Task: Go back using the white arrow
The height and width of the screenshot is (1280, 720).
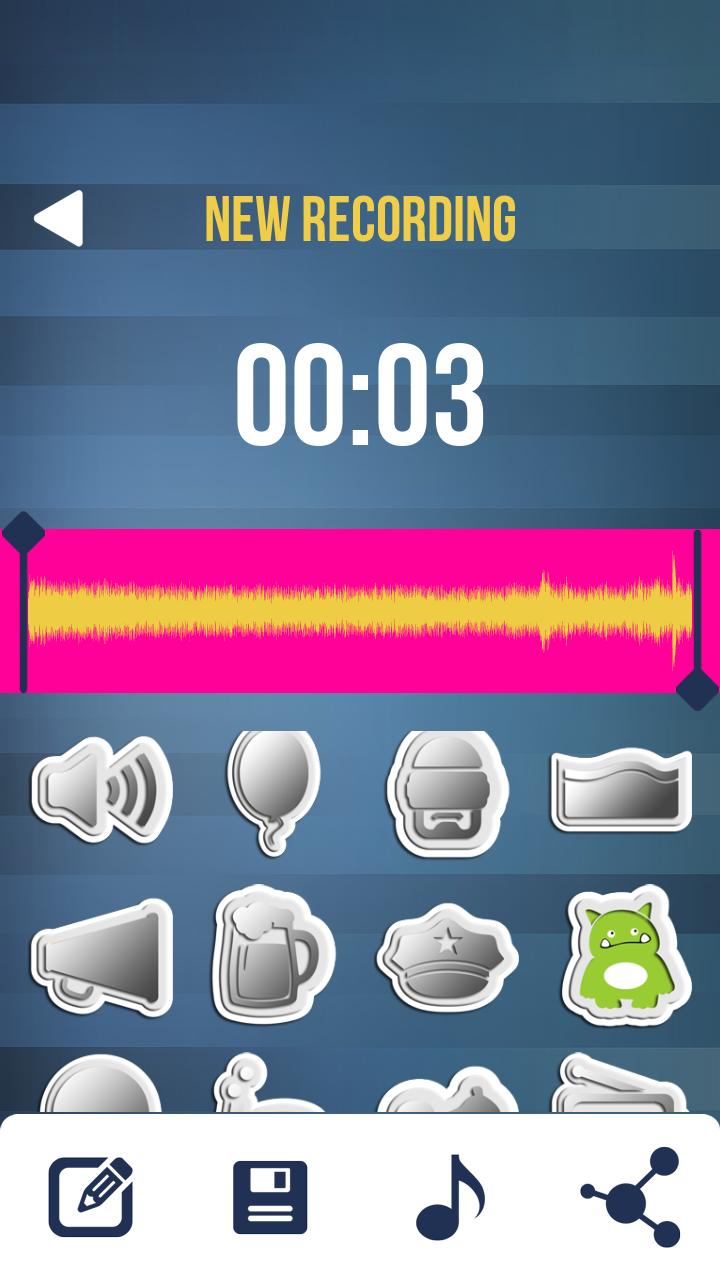Action: tap(58, 218)
